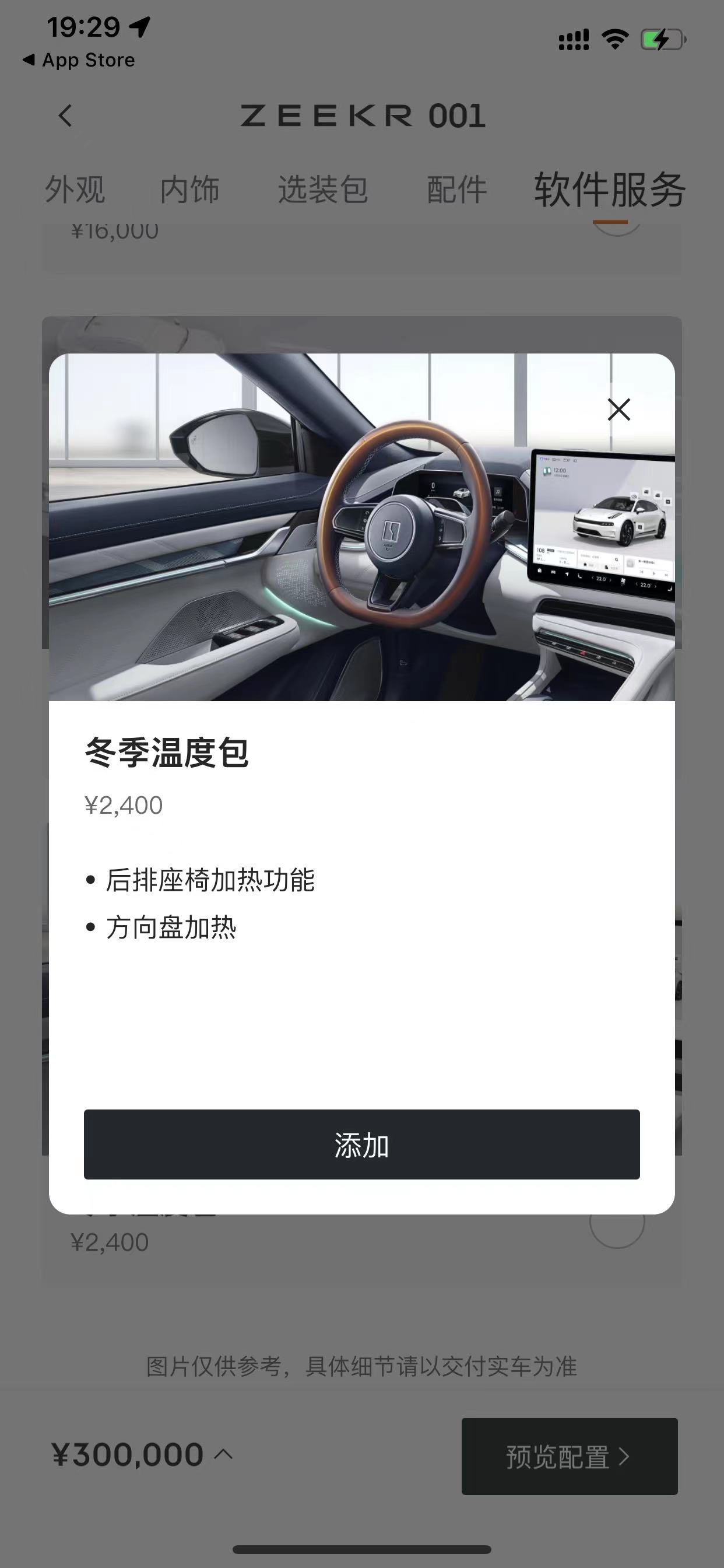
Task: Switch to the 外观 tab
Action: point(75,190)
